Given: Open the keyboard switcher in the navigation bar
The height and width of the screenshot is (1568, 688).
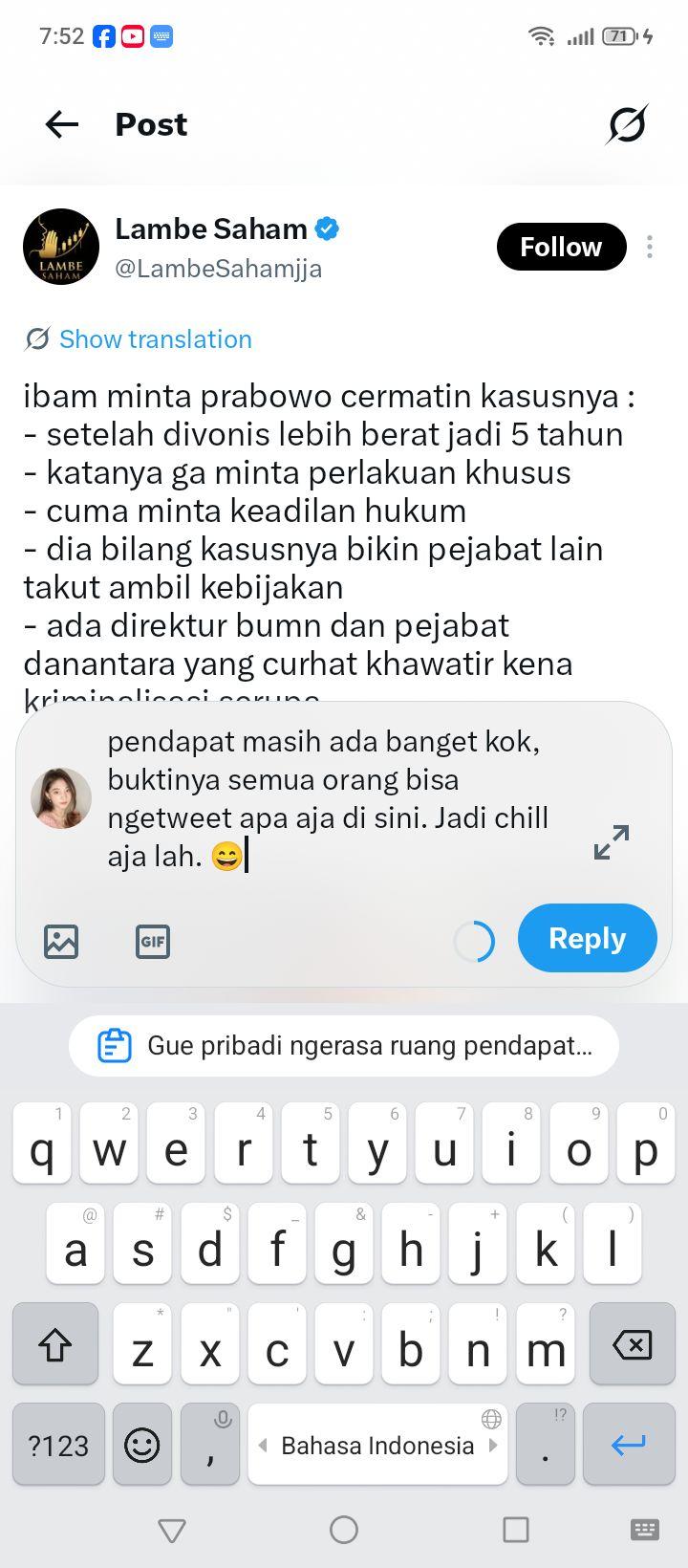Looking at the screenshot, I should point(645,1530).
